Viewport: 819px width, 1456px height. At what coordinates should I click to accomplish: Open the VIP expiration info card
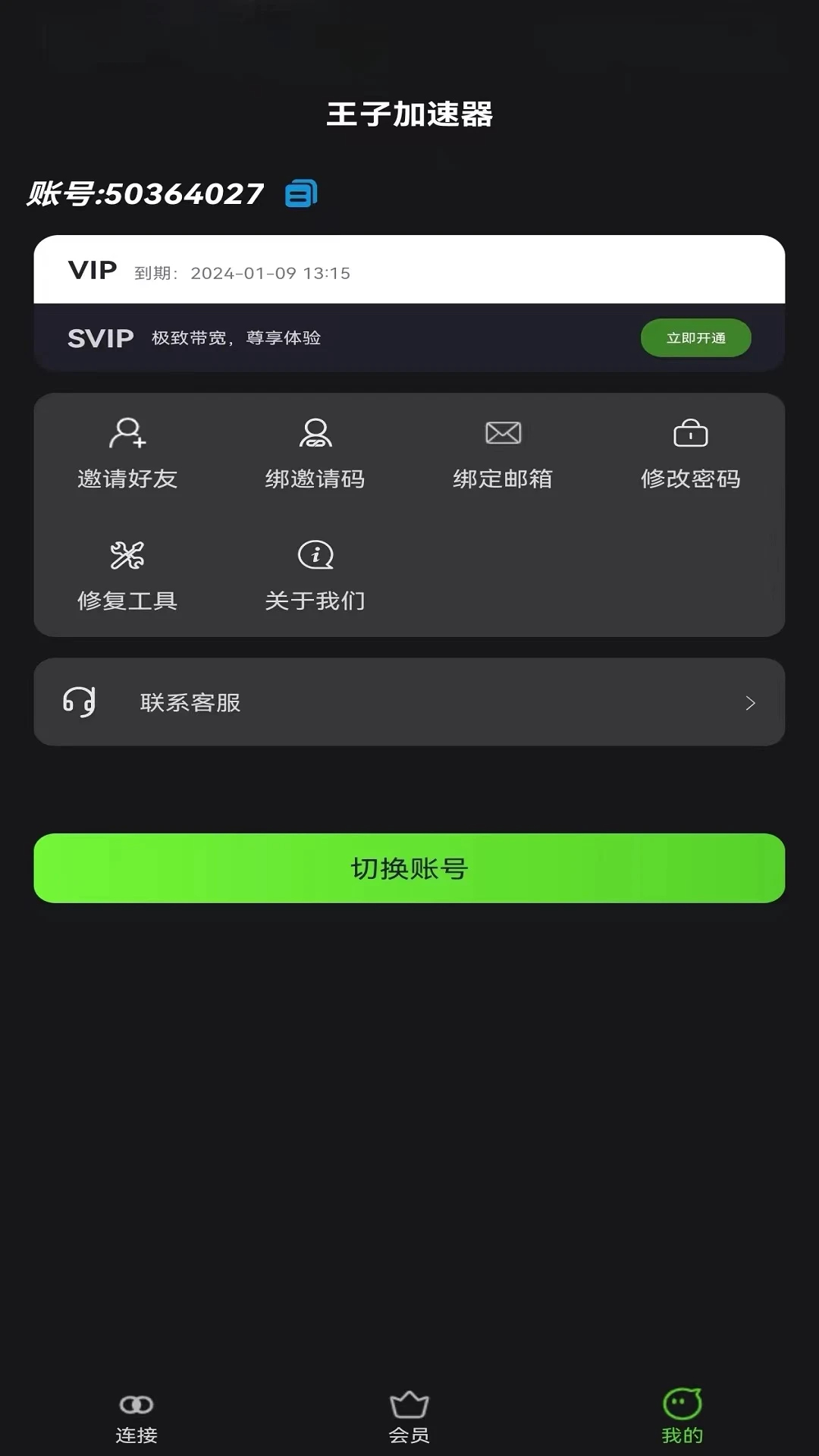[x=409, y=271]
